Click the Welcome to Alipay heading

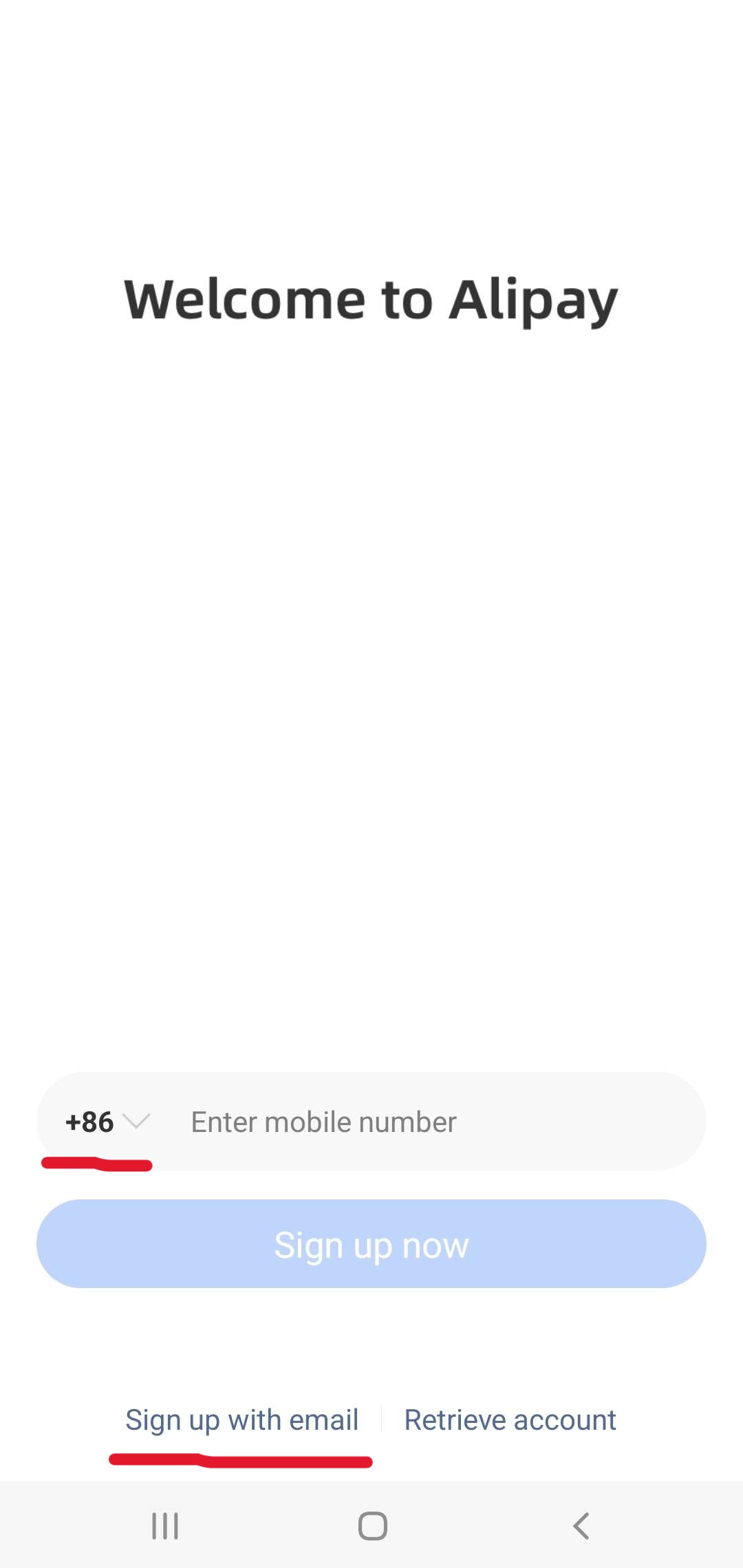(x=371, y=298)
